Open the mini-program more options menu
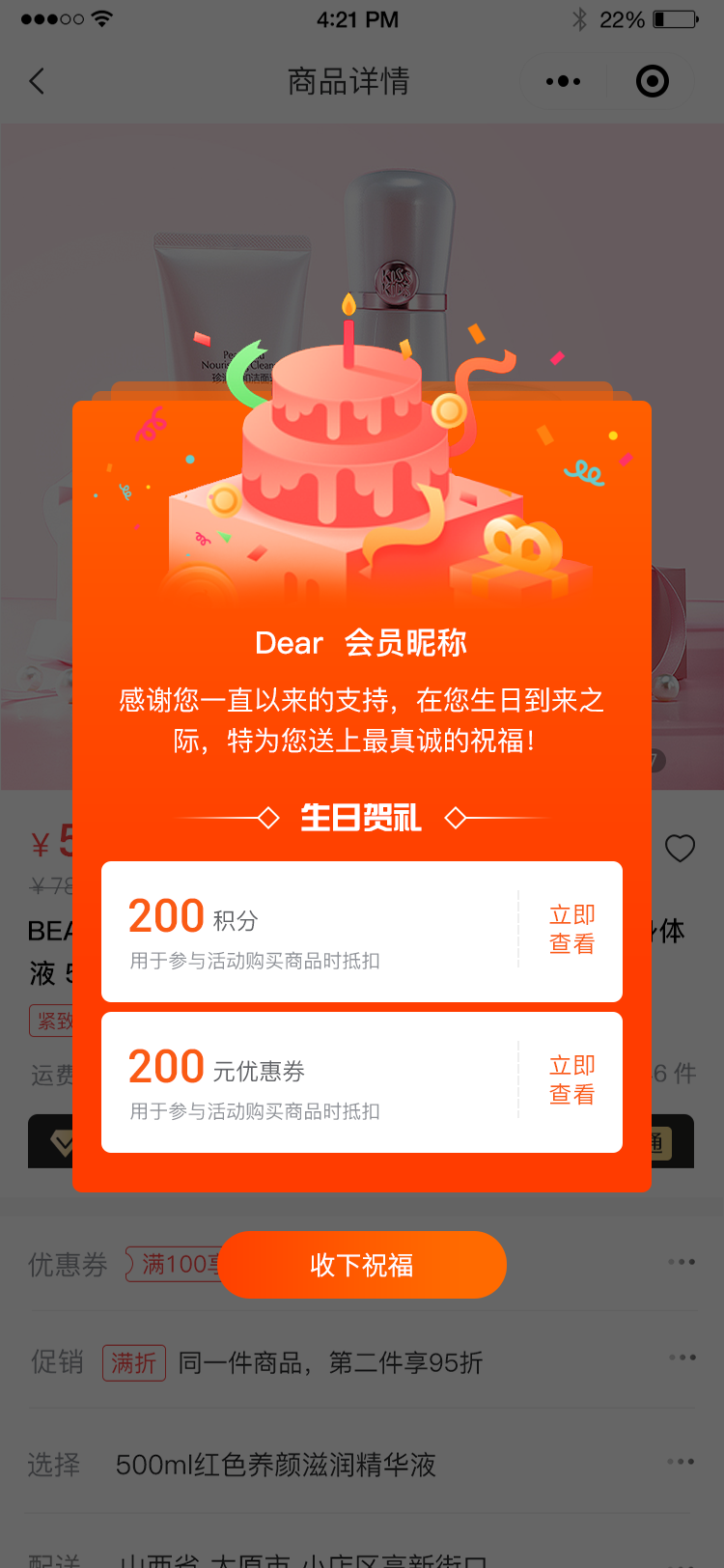The image size is (724, 1568). (x=563, y=81)
